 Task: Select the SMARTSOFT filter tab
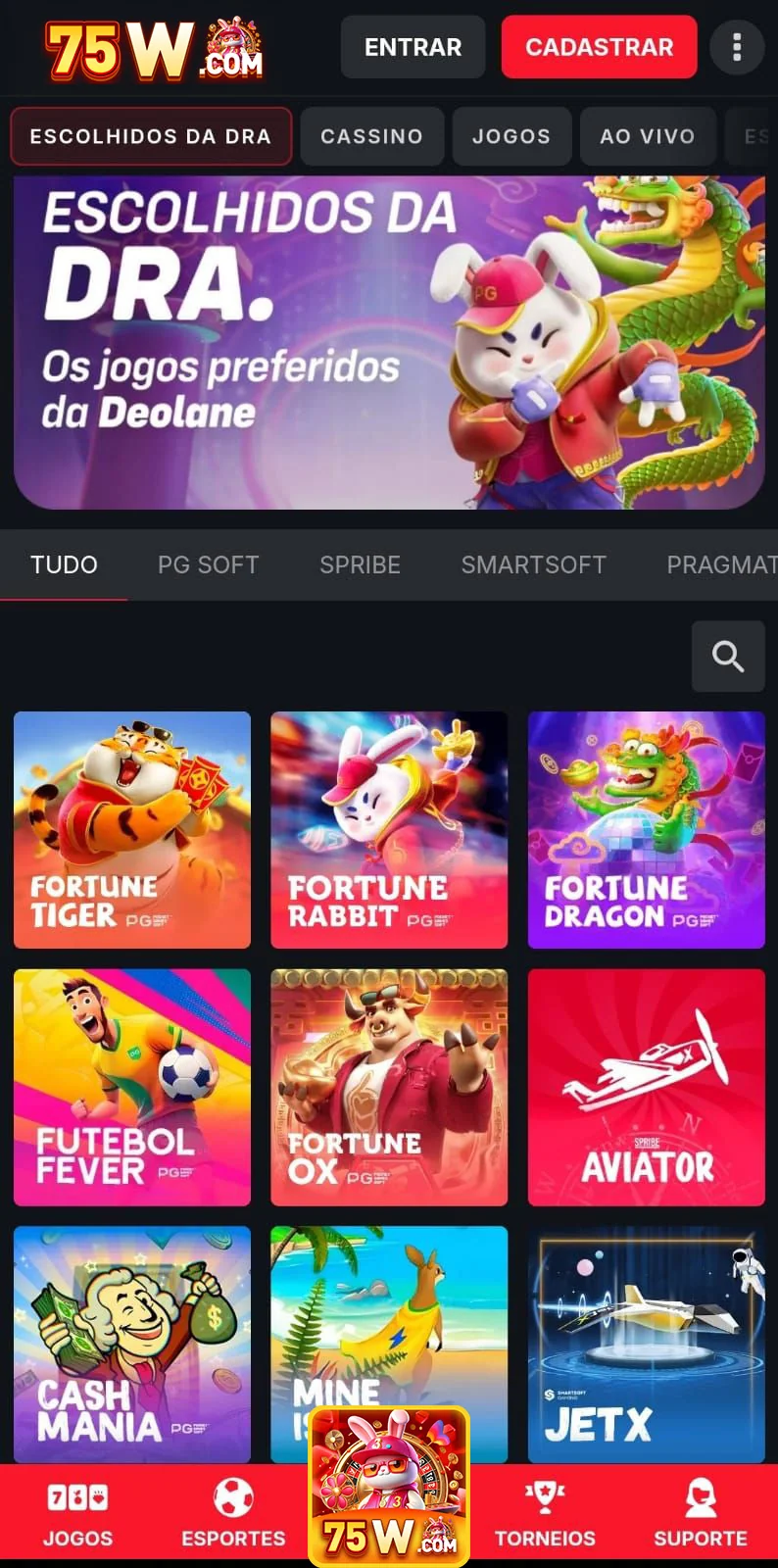pos(533,564)
